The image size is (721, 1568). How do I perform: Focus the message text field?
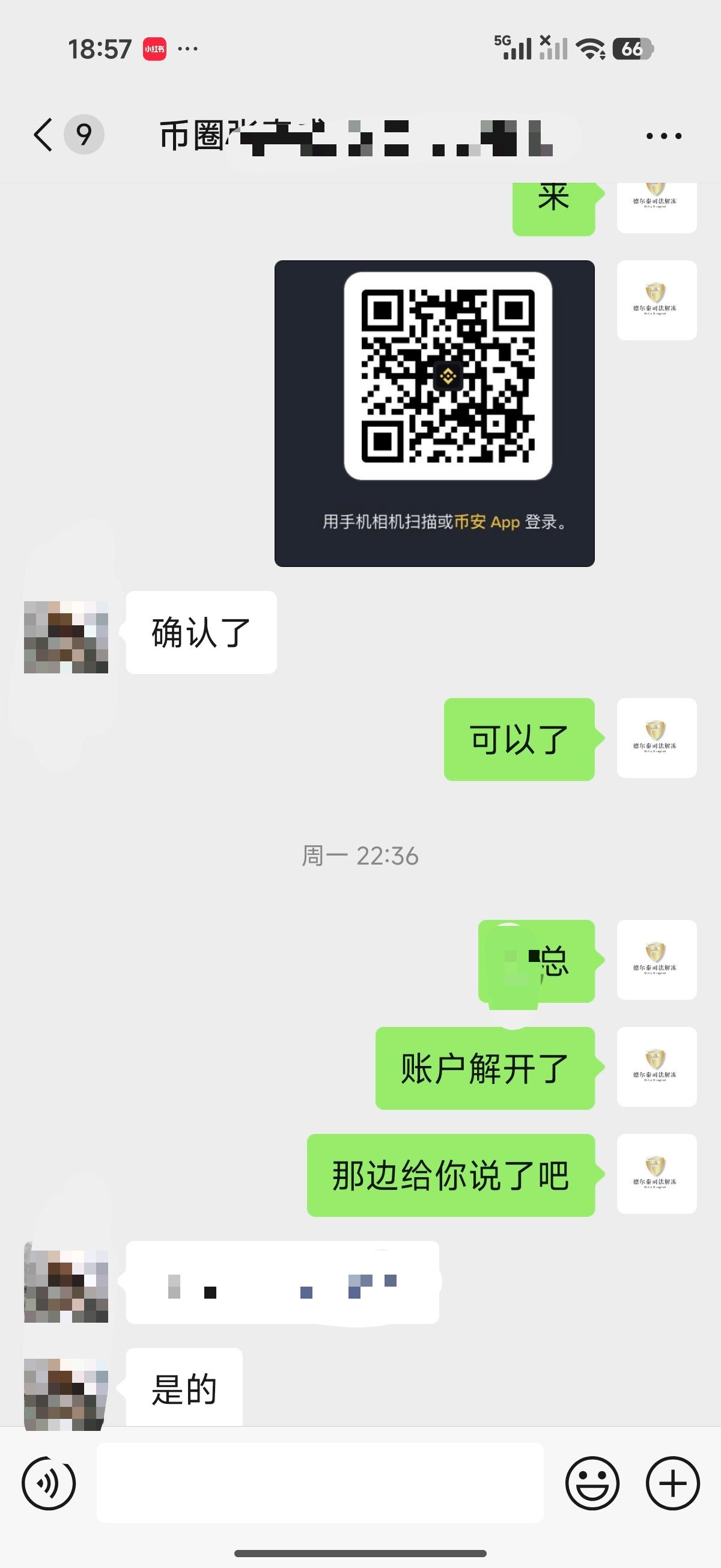(320, 1483)
